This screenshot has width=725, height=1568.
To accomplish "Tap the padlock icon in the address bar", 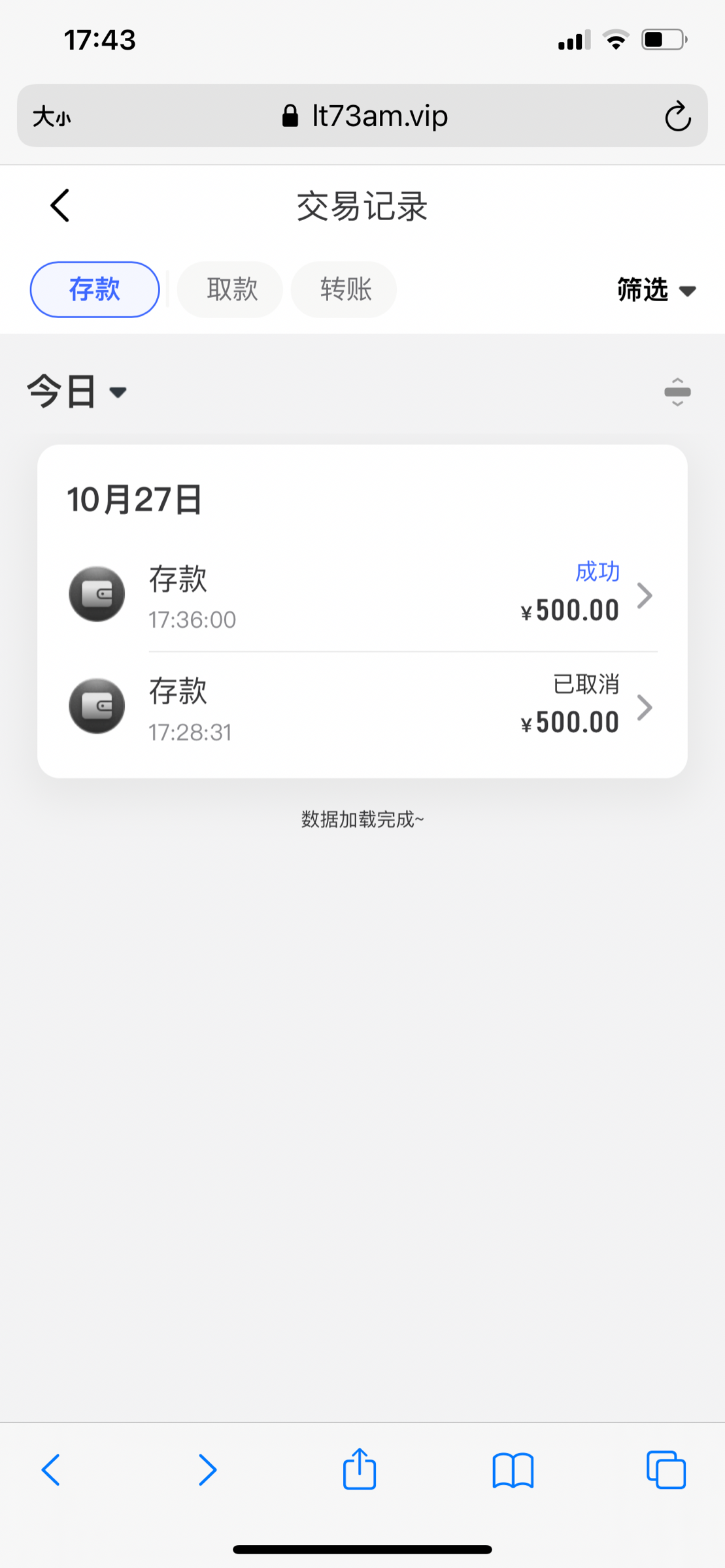I will (x=290, y=115).
